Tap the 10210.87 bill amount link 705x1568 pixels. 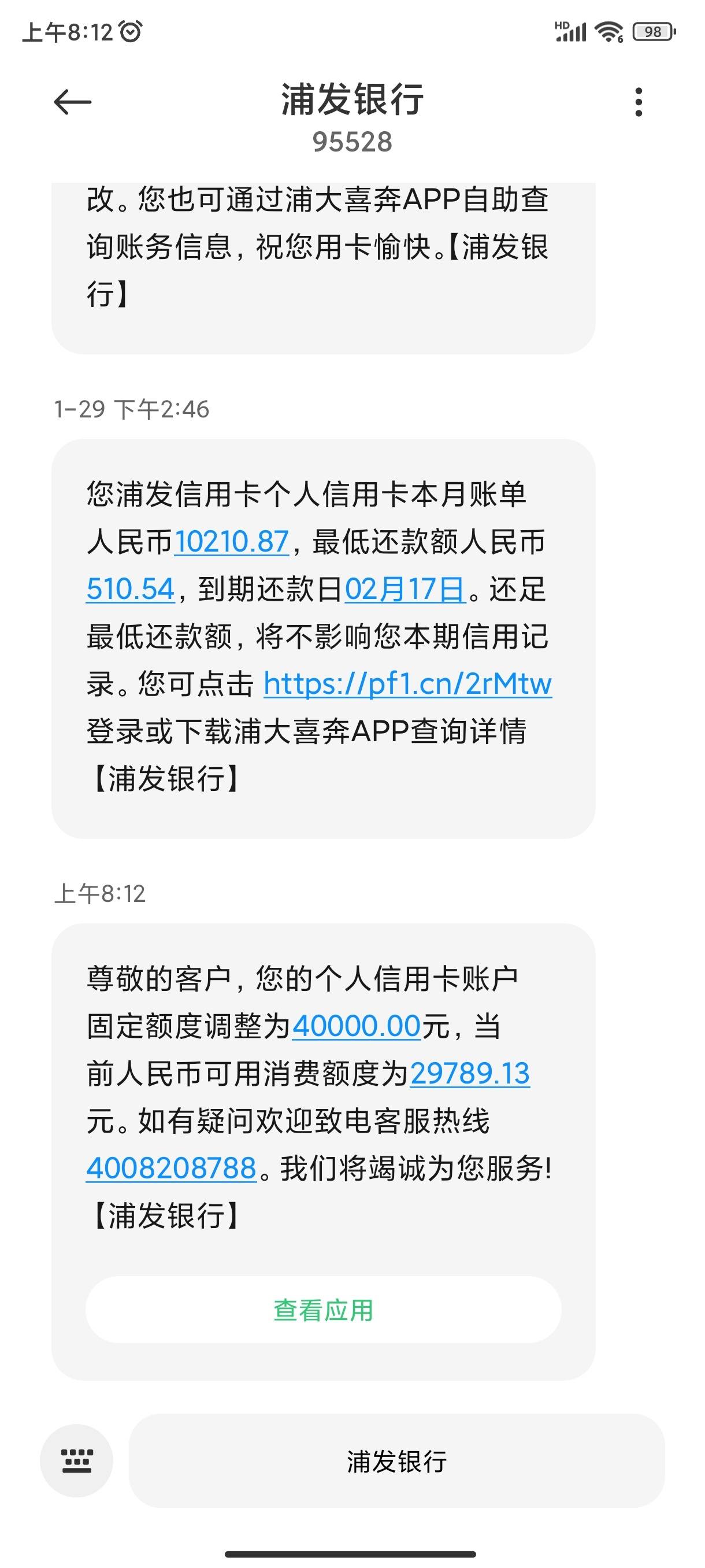point(232,541)
